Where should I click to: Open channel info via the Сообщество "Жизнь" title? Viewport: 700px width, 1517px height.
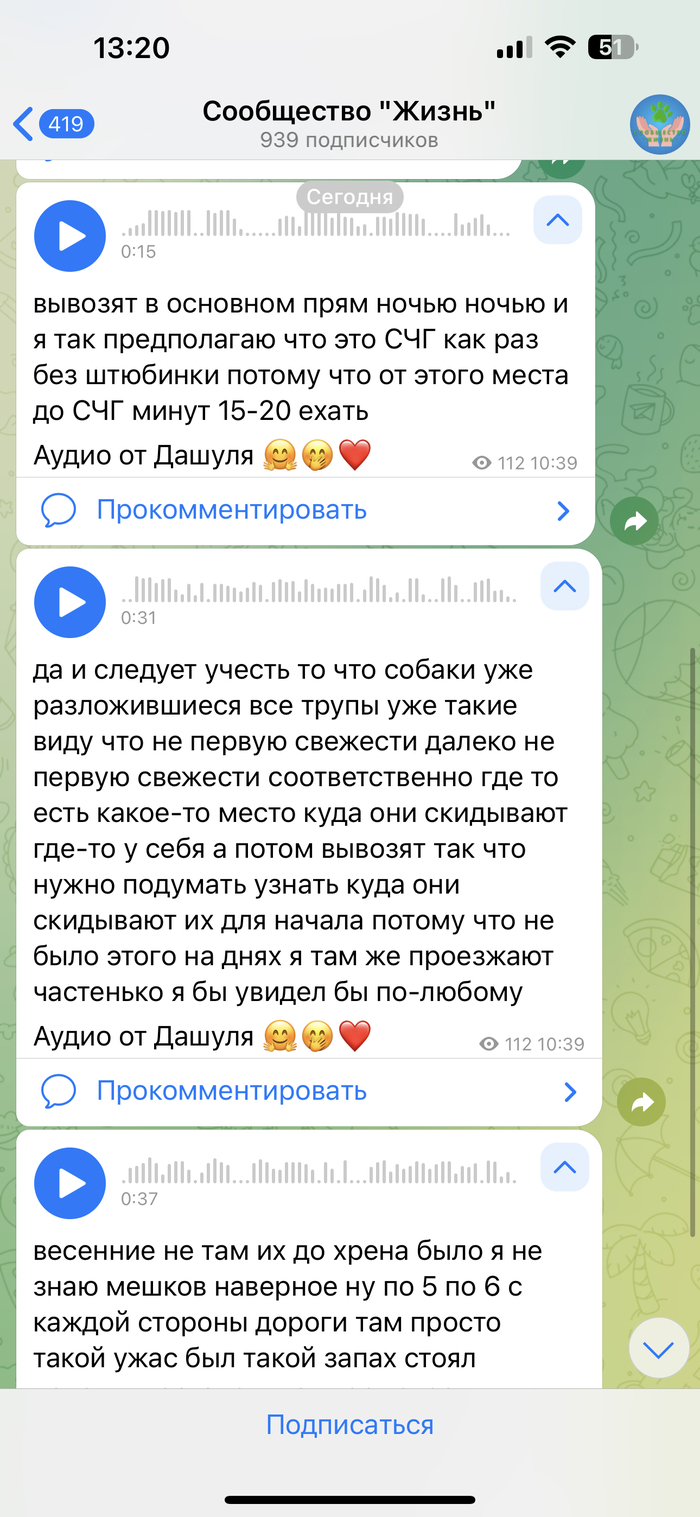pyautogui.click(x=349, y=111)
